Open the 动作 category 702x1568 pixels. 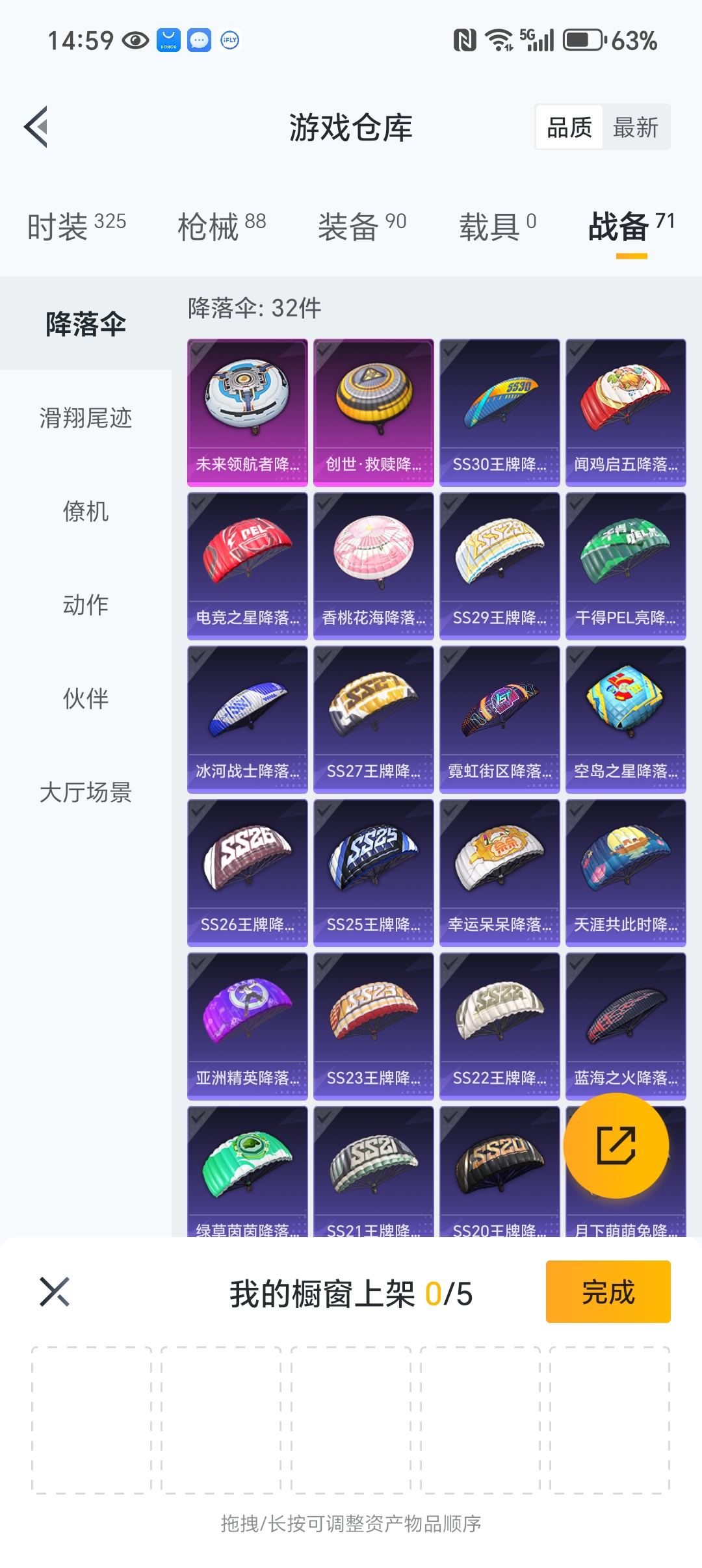coord(86,605)
